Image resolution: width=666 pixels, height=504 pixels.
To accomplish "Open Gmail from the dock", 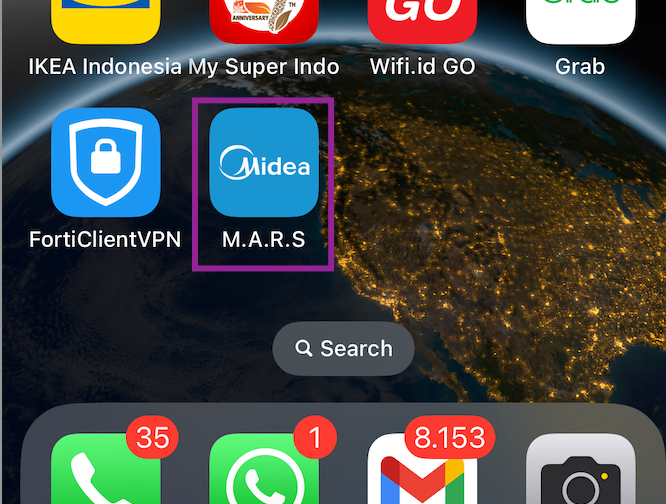I will (x=422, y=468).
